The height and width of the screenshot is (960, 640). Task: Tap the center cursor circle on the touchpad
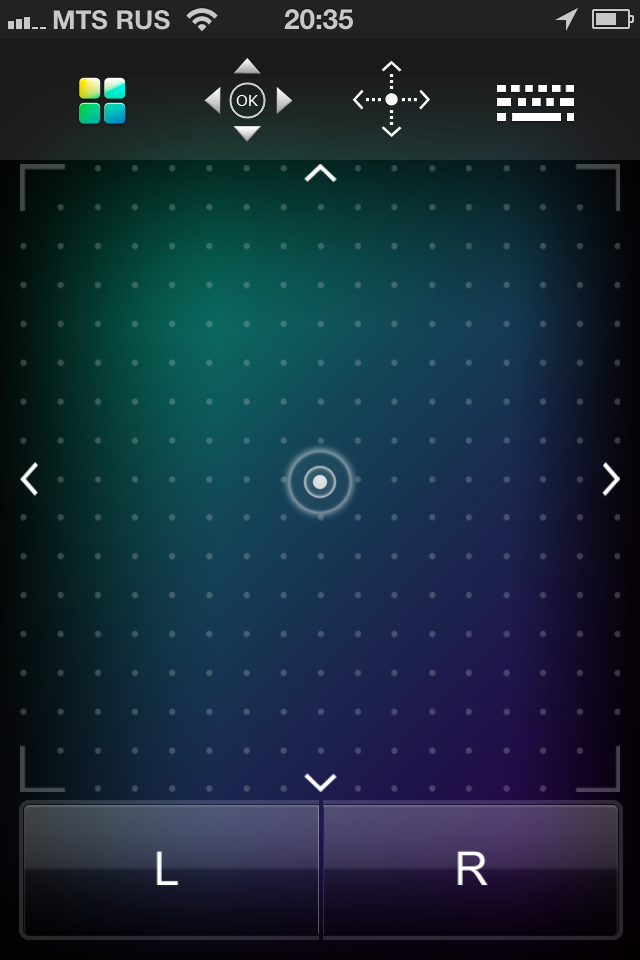point(320,482)
